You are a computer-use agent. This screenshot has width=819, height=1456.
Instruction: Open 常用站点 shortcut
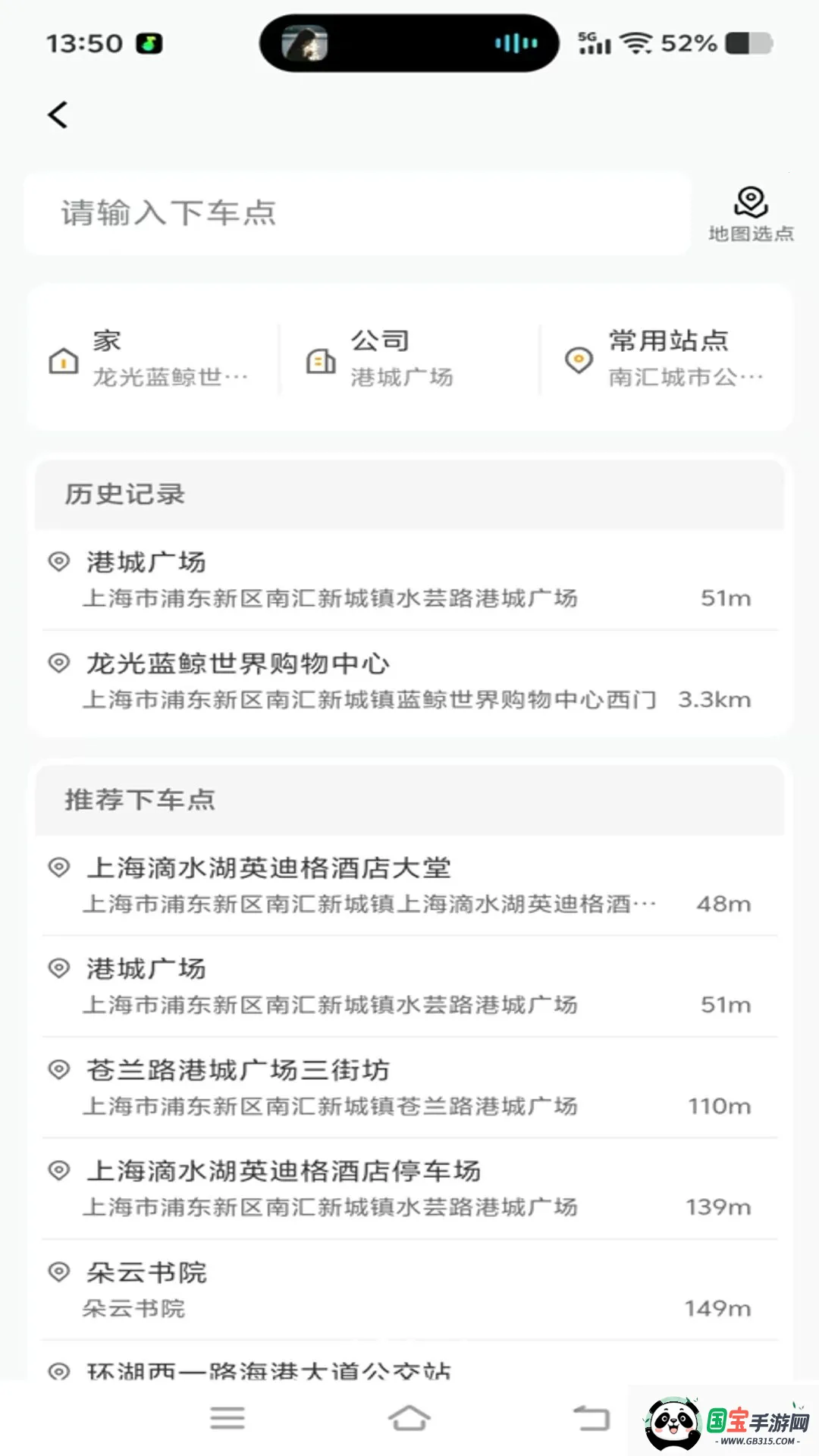pos(667,358)
